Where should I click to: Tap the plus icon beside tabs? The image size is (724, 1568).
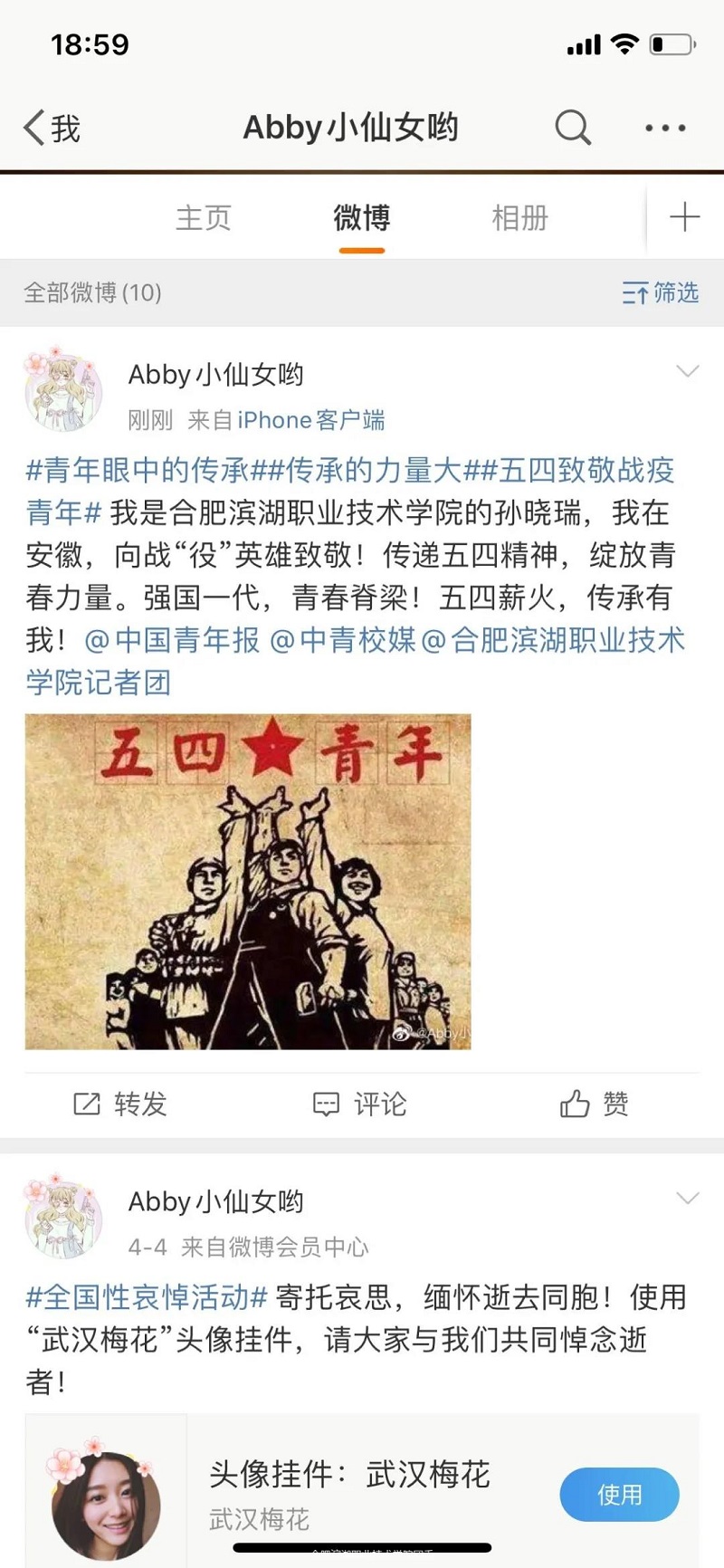pyautogui.click(x=684, y=217)
